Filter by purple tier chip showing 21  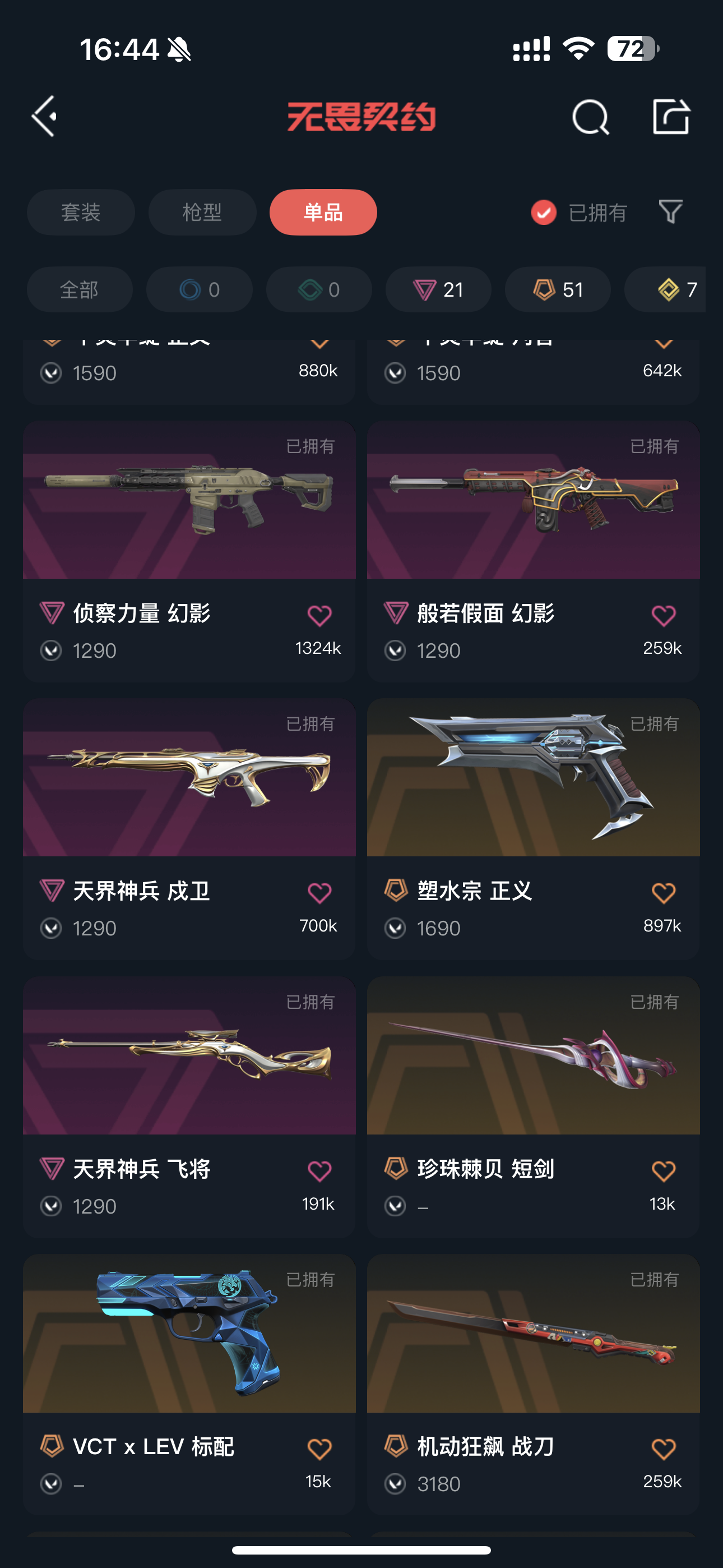[x=438, y=290]
